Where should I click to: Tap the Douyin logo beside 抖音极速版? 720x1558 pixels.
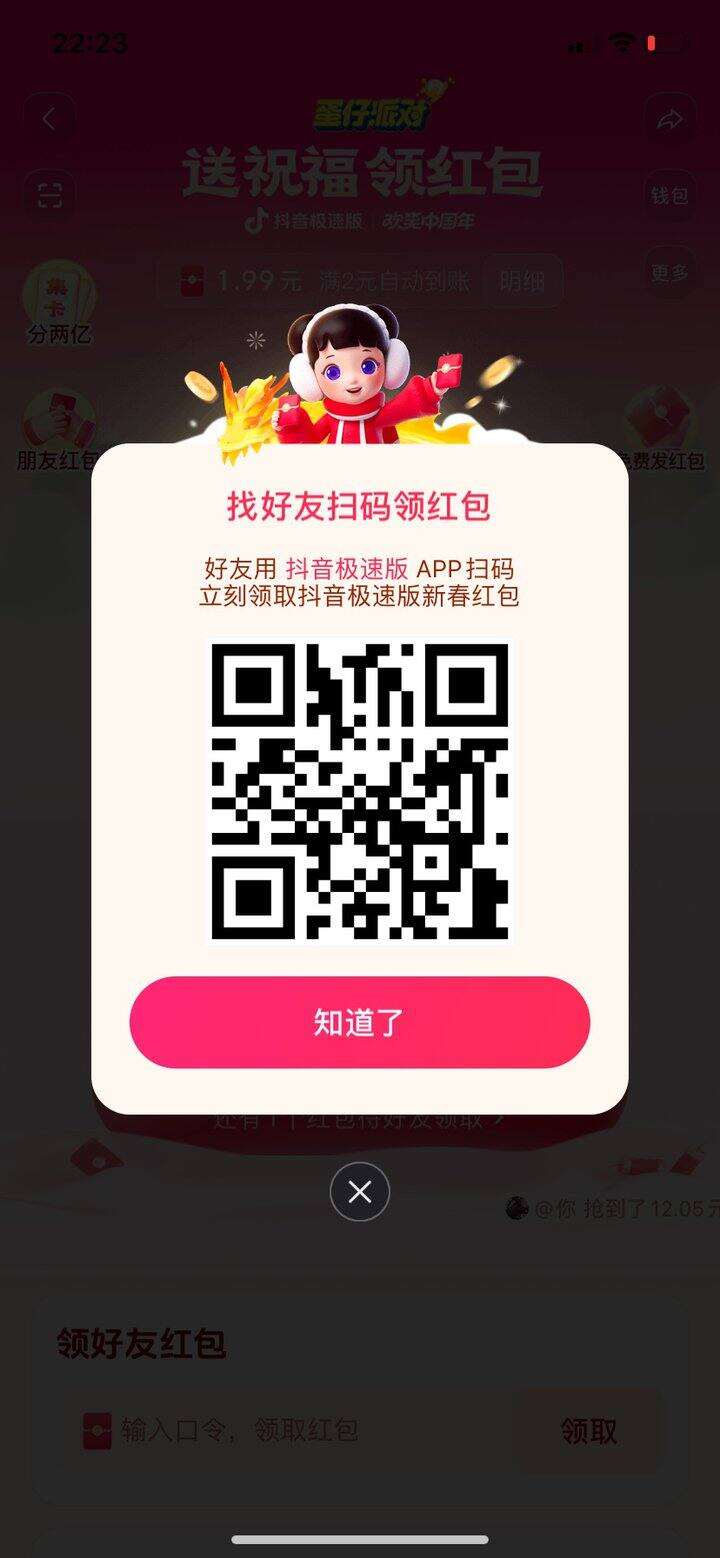[260, 220]
